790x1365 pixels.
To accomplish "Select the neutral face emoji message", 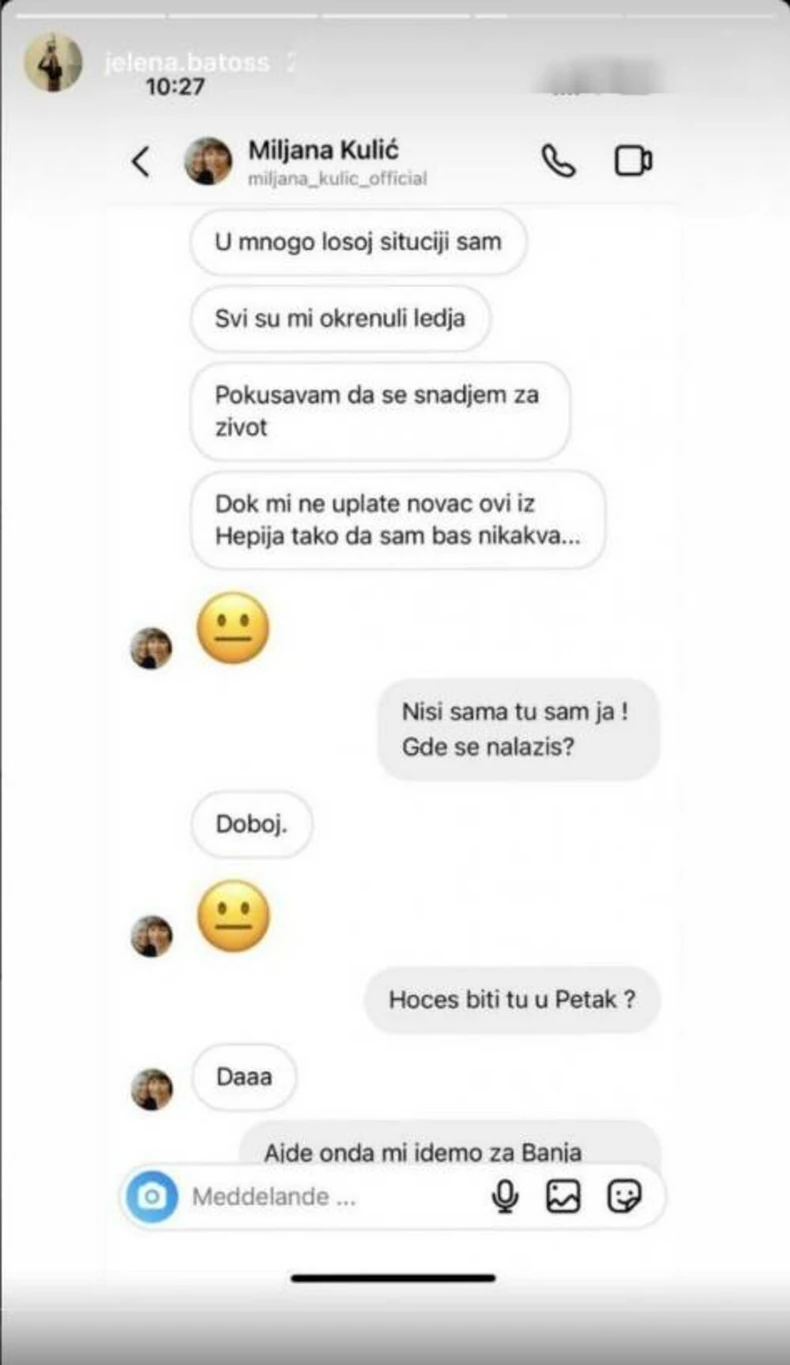I will point(233,628).
